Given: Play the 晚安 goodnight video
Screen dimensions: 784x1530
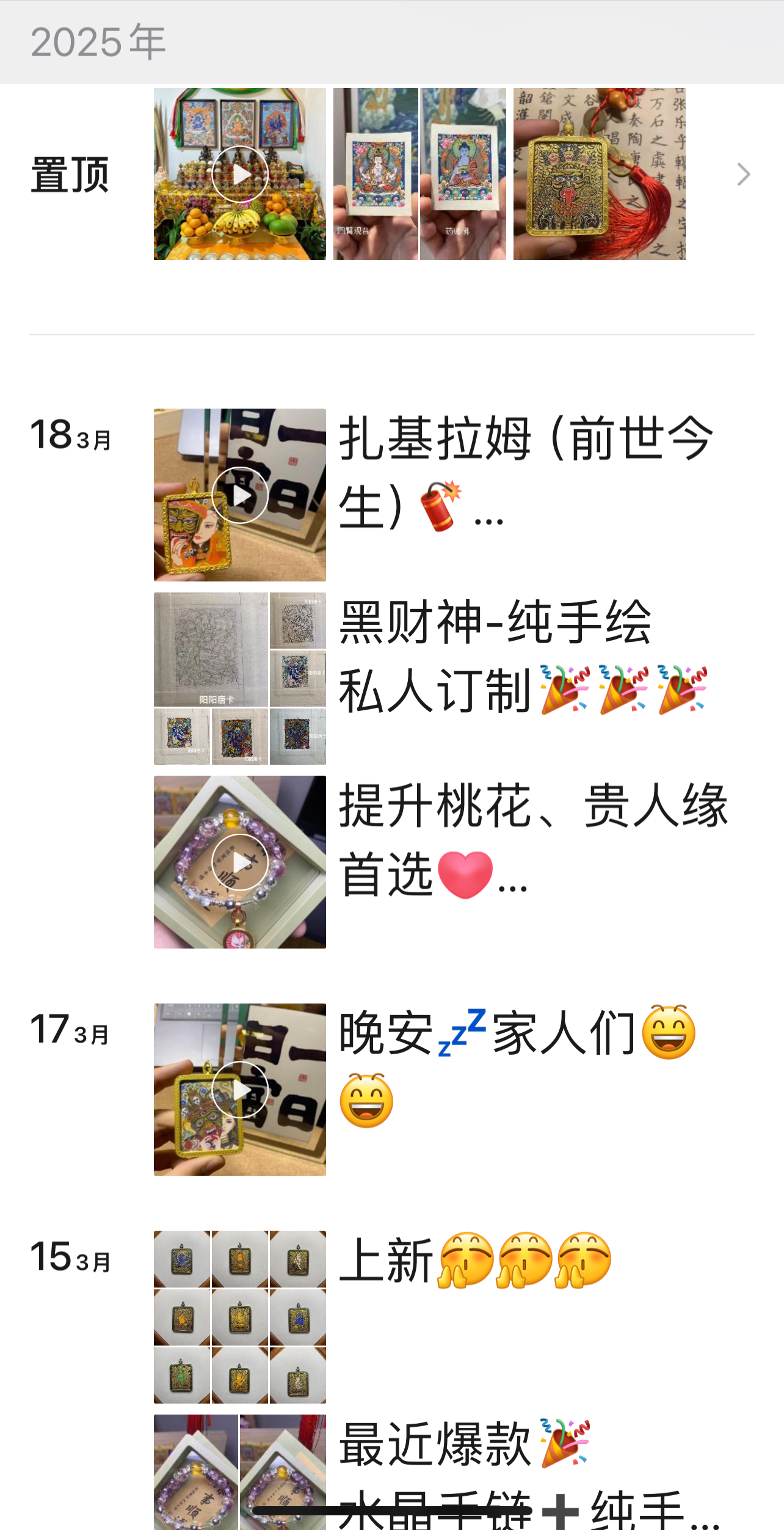Looking at the screenshot, I should tap(240, 1090).
